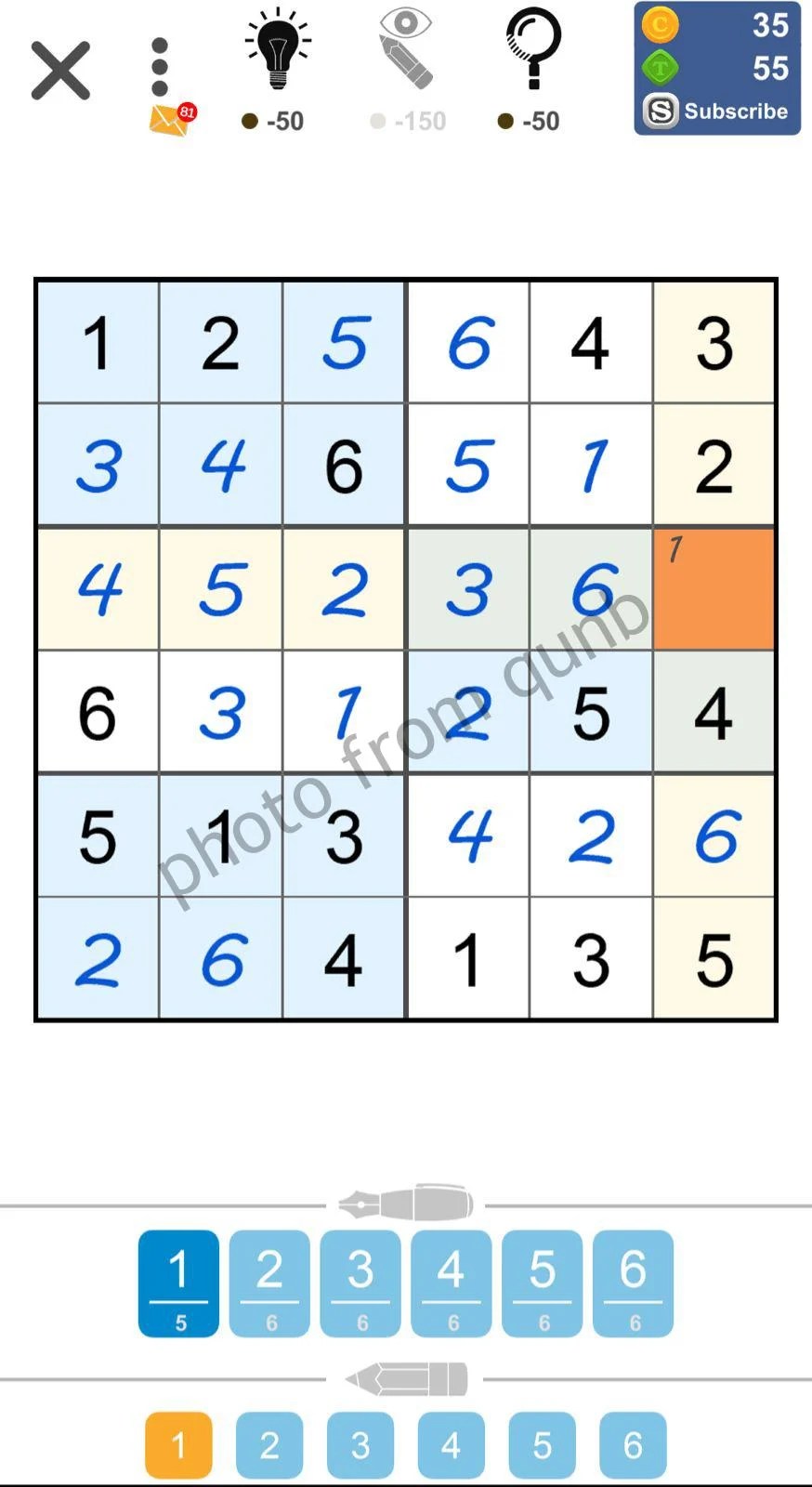
Task: Click the light bulb hint icon
Action: tap(276, 51)
